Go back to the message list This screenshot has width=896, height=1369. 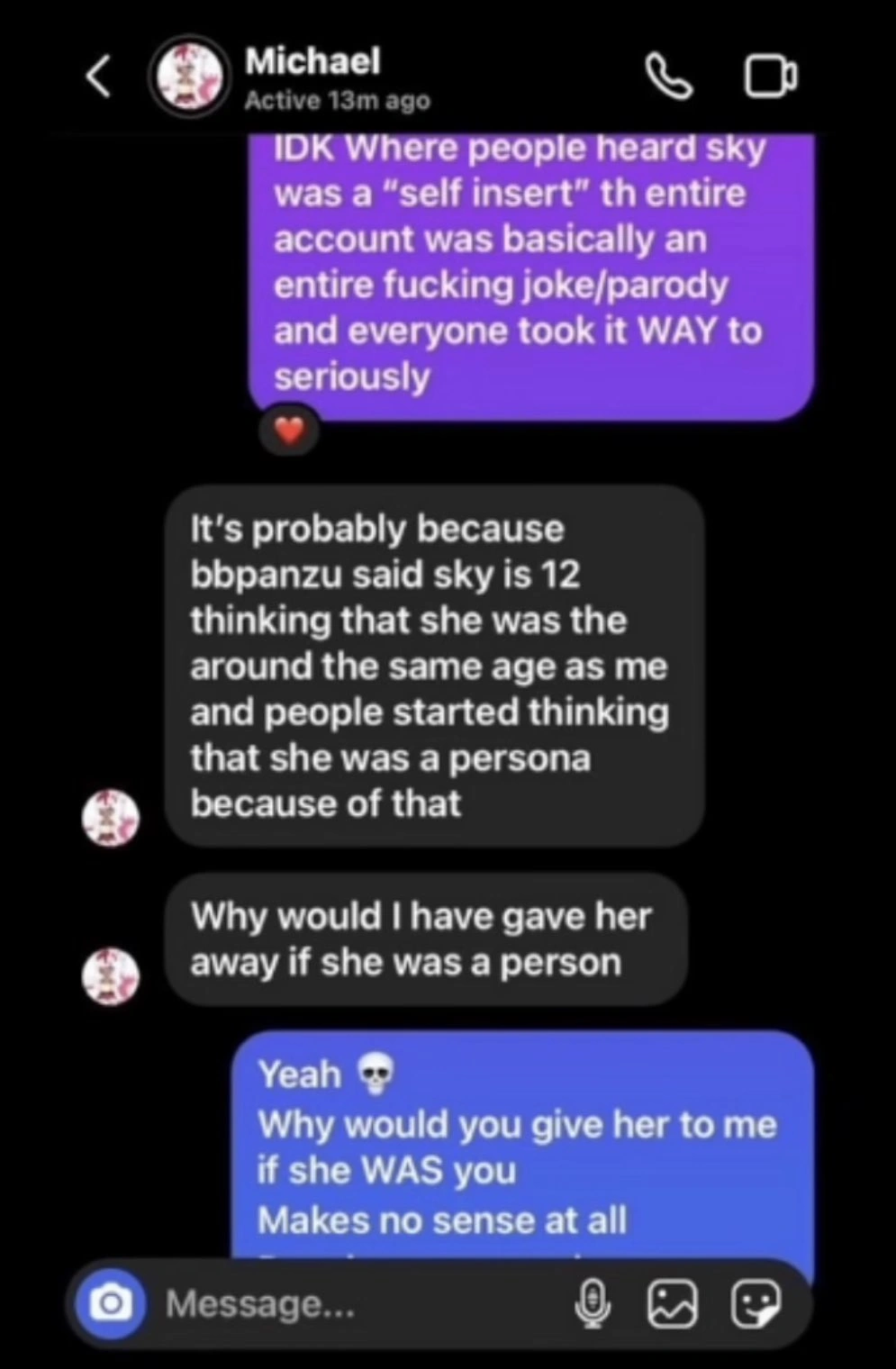click(x=99, y=77)
